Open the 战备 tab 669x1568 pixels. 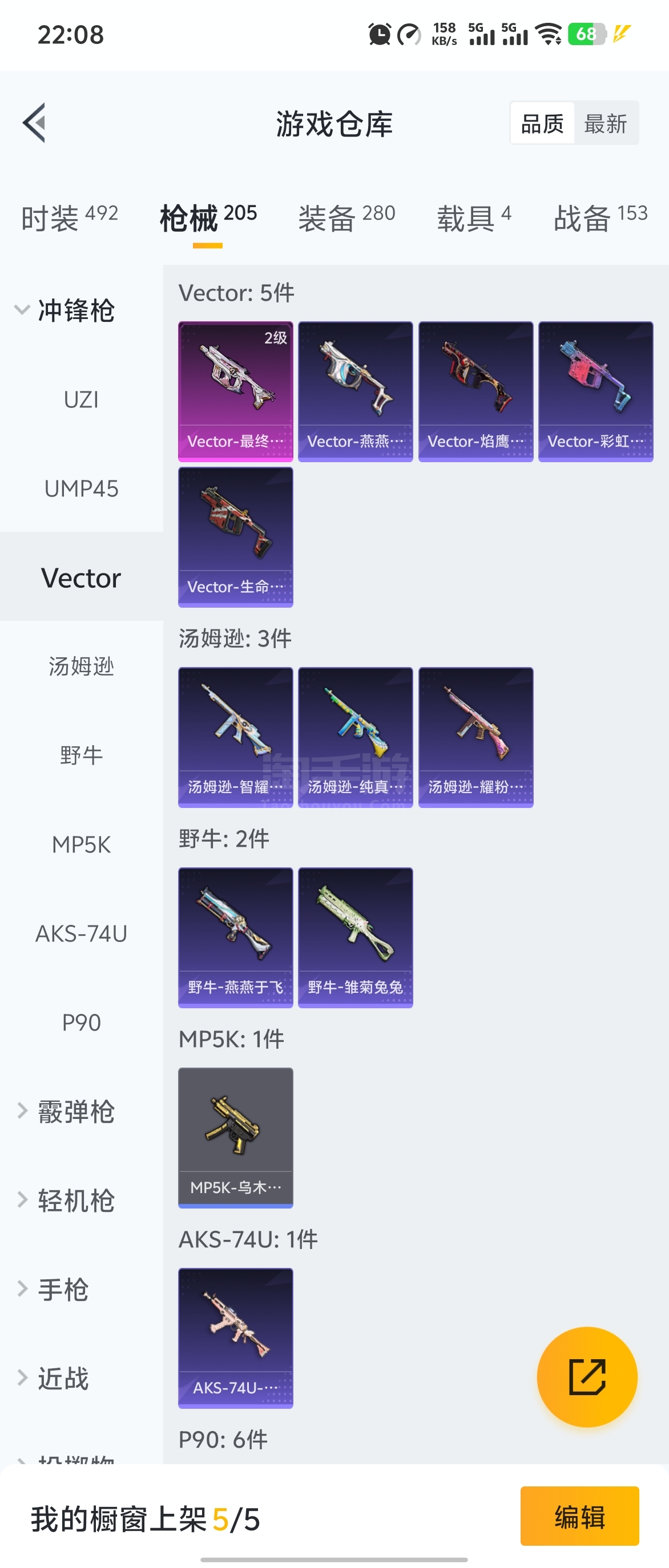pyautogui.click(x=599, y=218)
